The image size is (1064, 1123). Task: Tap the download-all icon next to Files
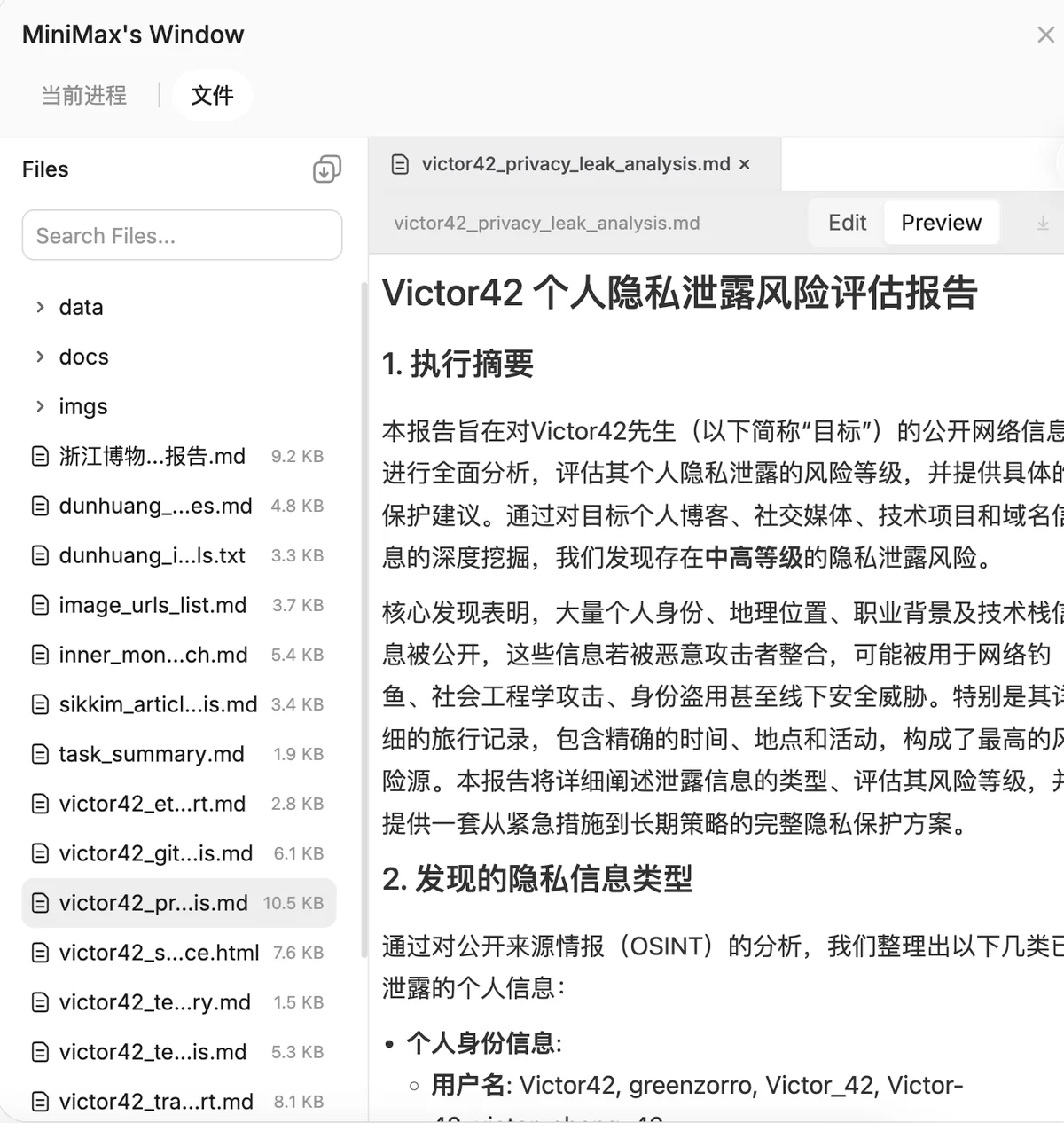(x=326, y=169)
